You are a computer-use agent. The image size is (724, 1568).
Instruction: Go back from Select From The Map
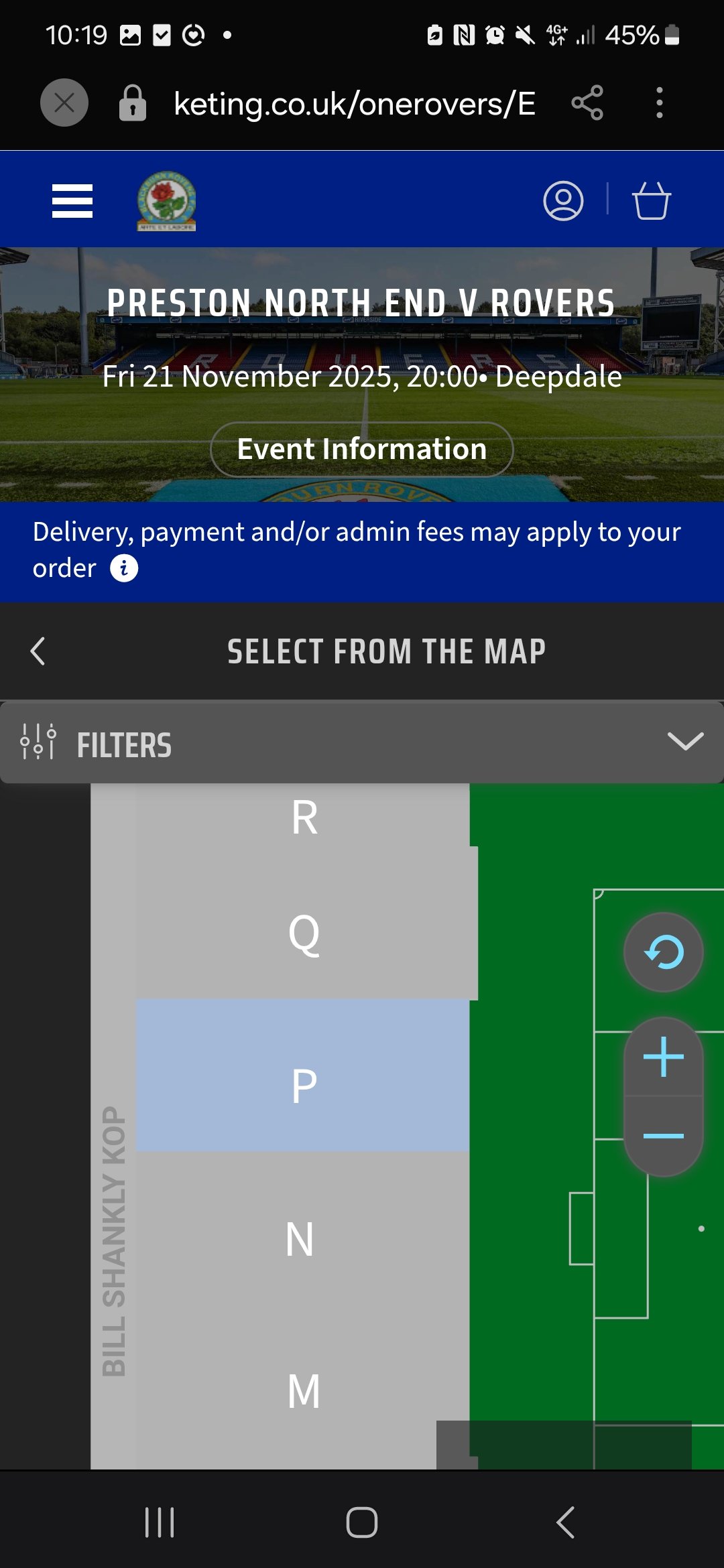click(x=38, y=651)
